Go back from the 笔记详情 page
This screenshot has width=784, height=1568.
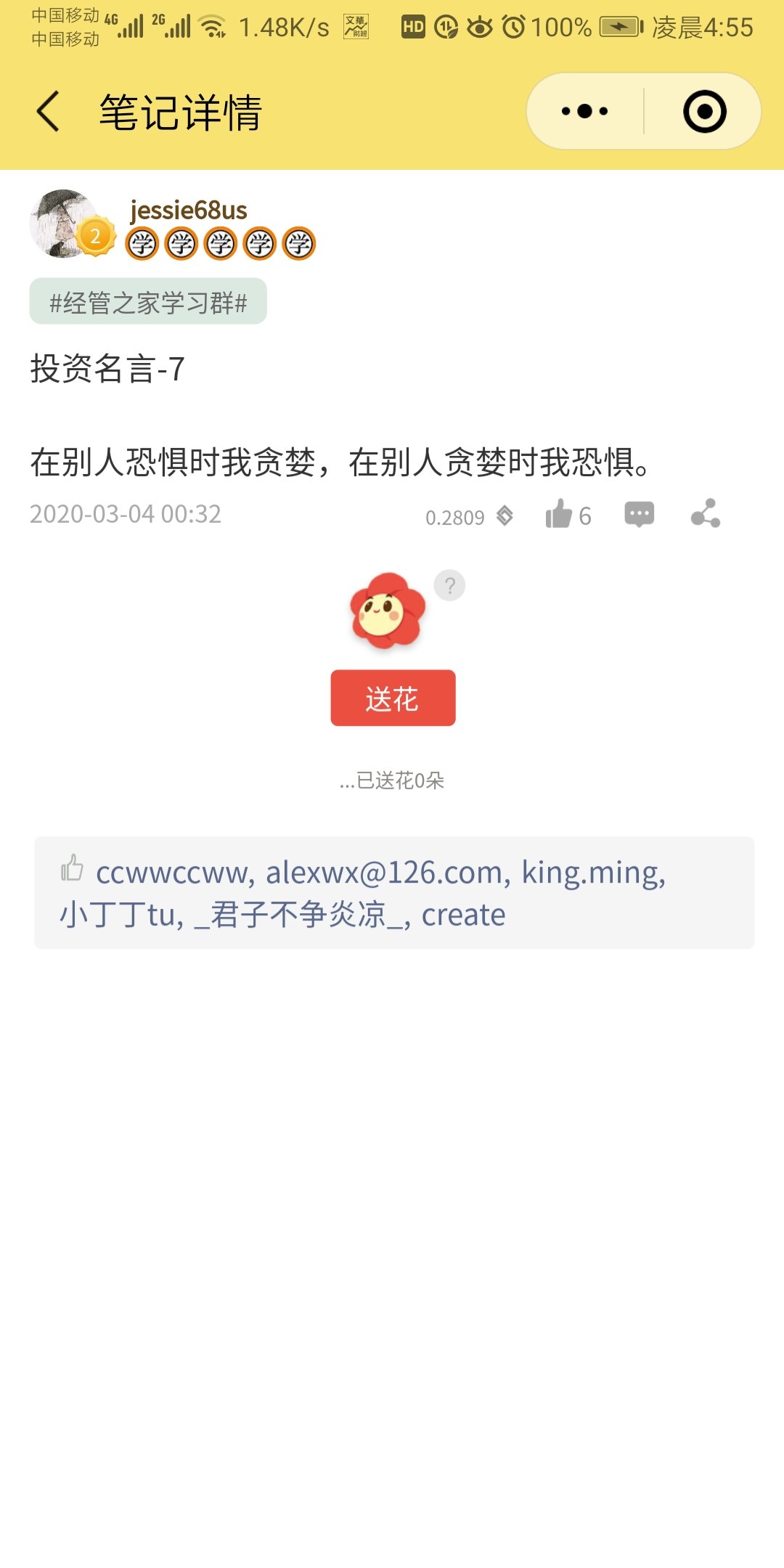[48, 112]
